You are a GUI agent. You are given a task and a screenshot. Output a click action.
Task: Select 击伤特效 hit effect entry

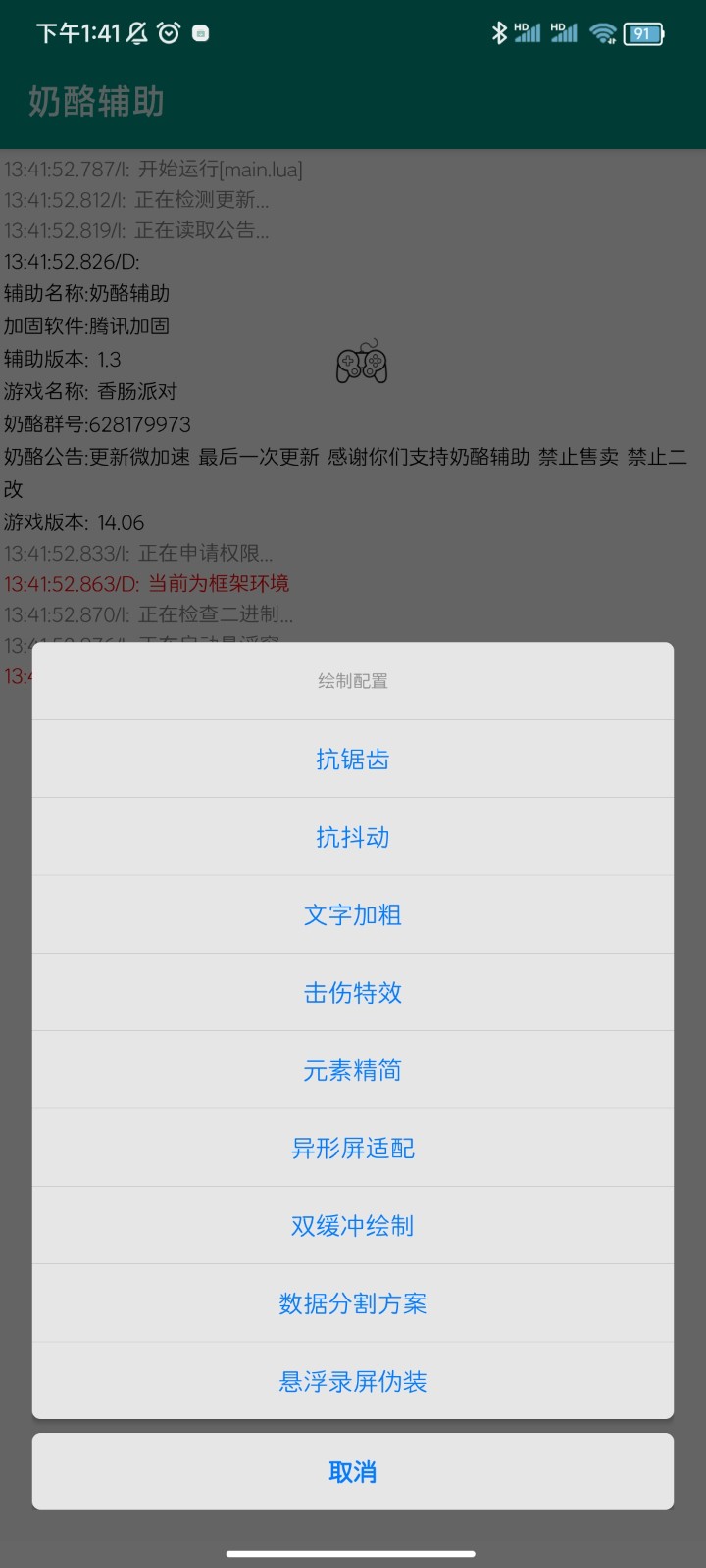click(x=353, y=992)
